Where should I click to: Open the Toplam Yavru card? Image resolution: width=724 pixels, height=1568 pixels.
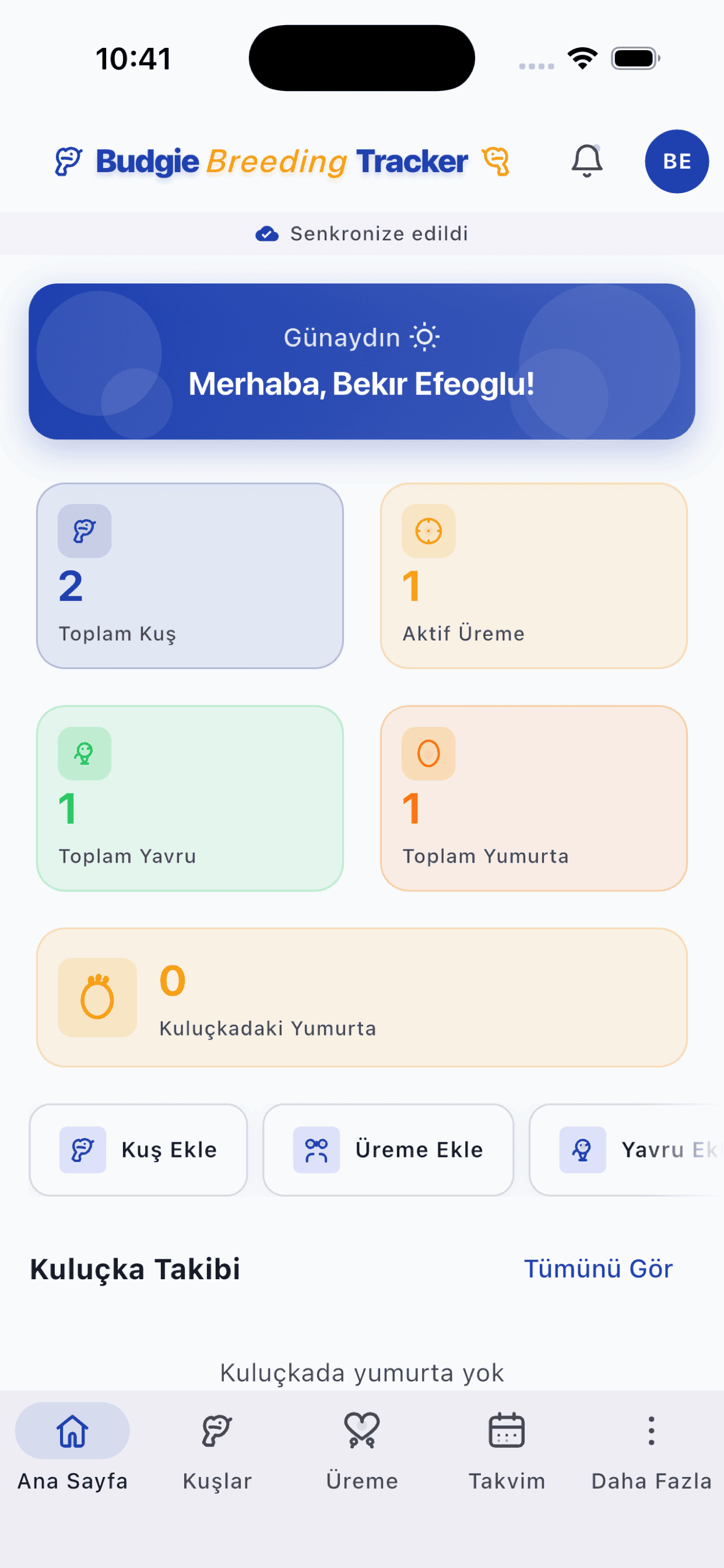click(190, 798)
